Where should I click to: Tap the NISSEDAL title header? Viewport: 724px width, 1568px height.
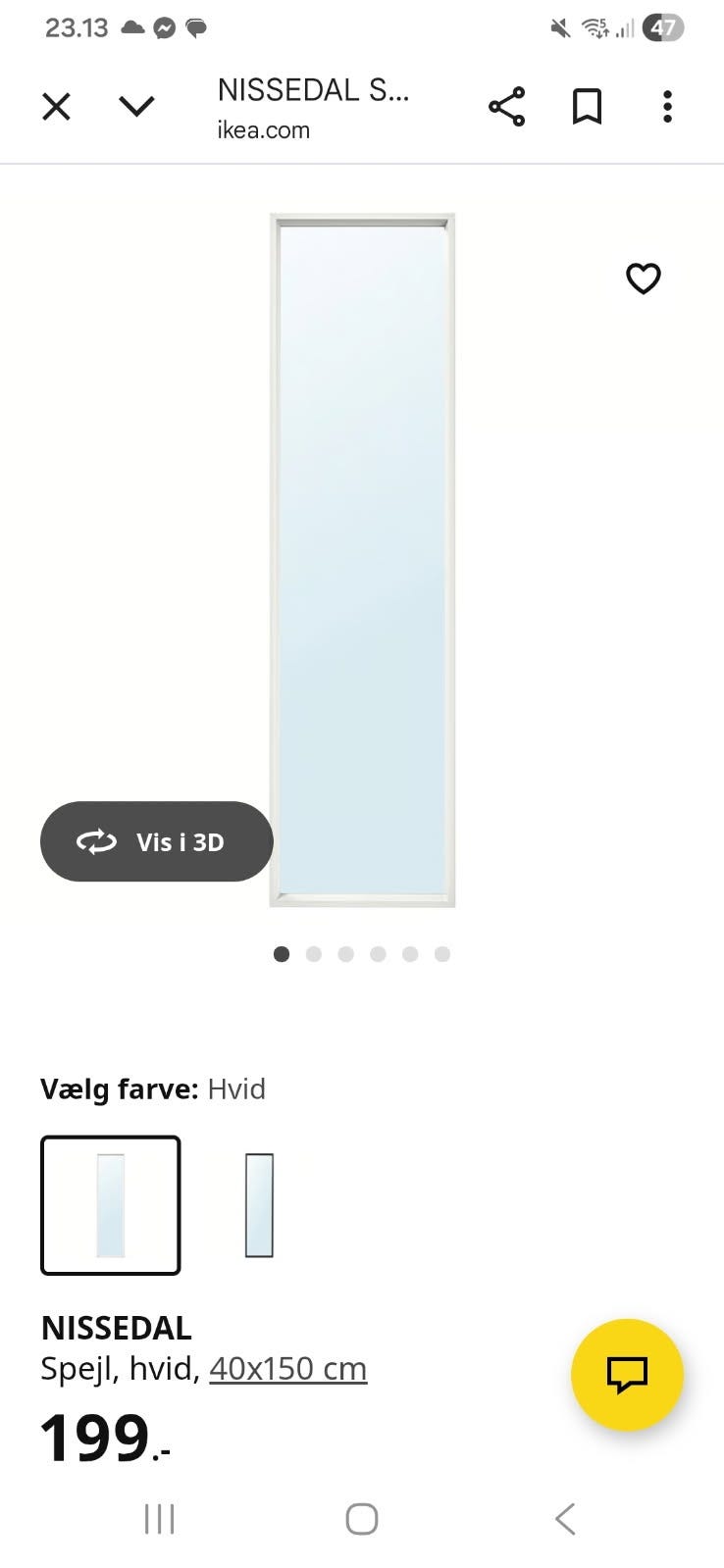tap(313, 89)
